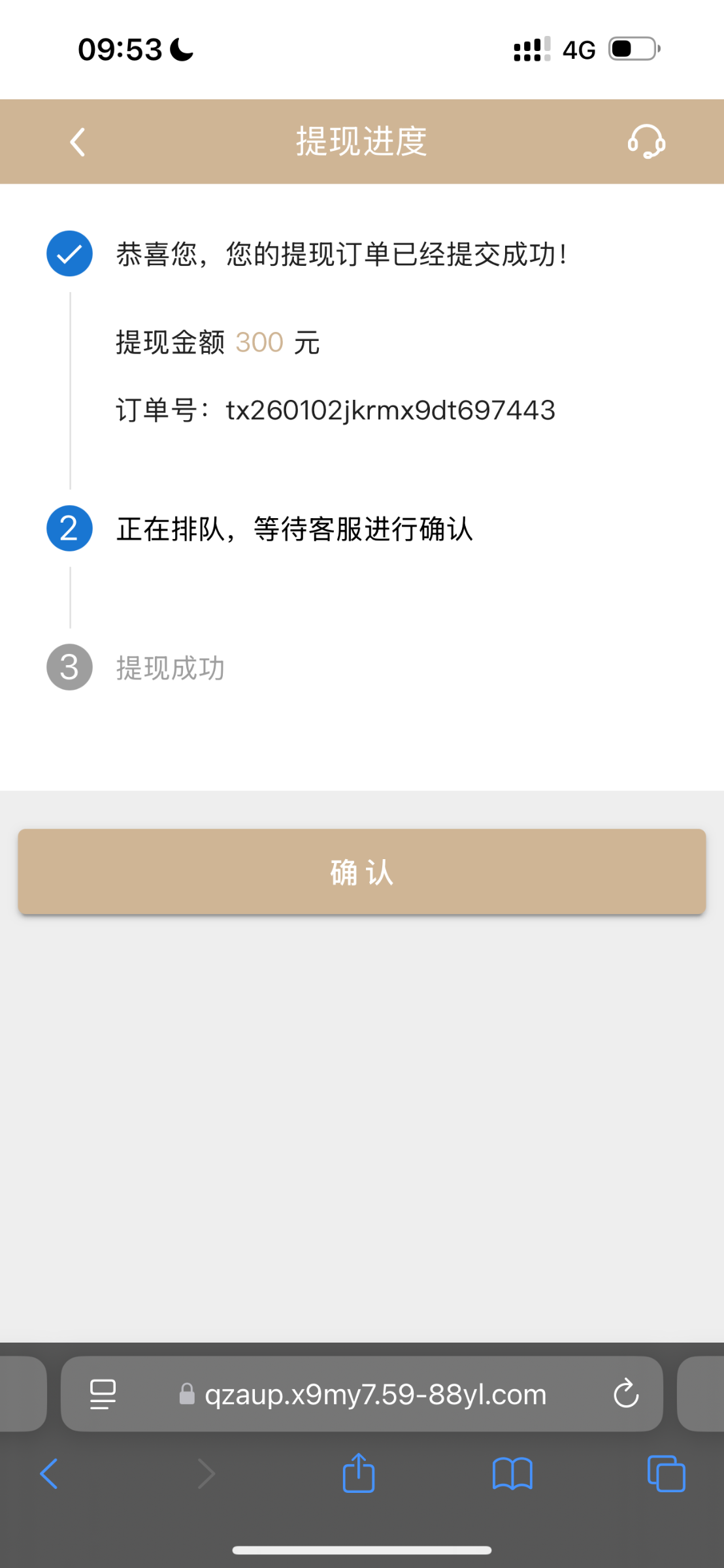Open the Safari page menu icon
Image resolution: width=724 pixels, height=1568 pixels.
point(103,1394)
